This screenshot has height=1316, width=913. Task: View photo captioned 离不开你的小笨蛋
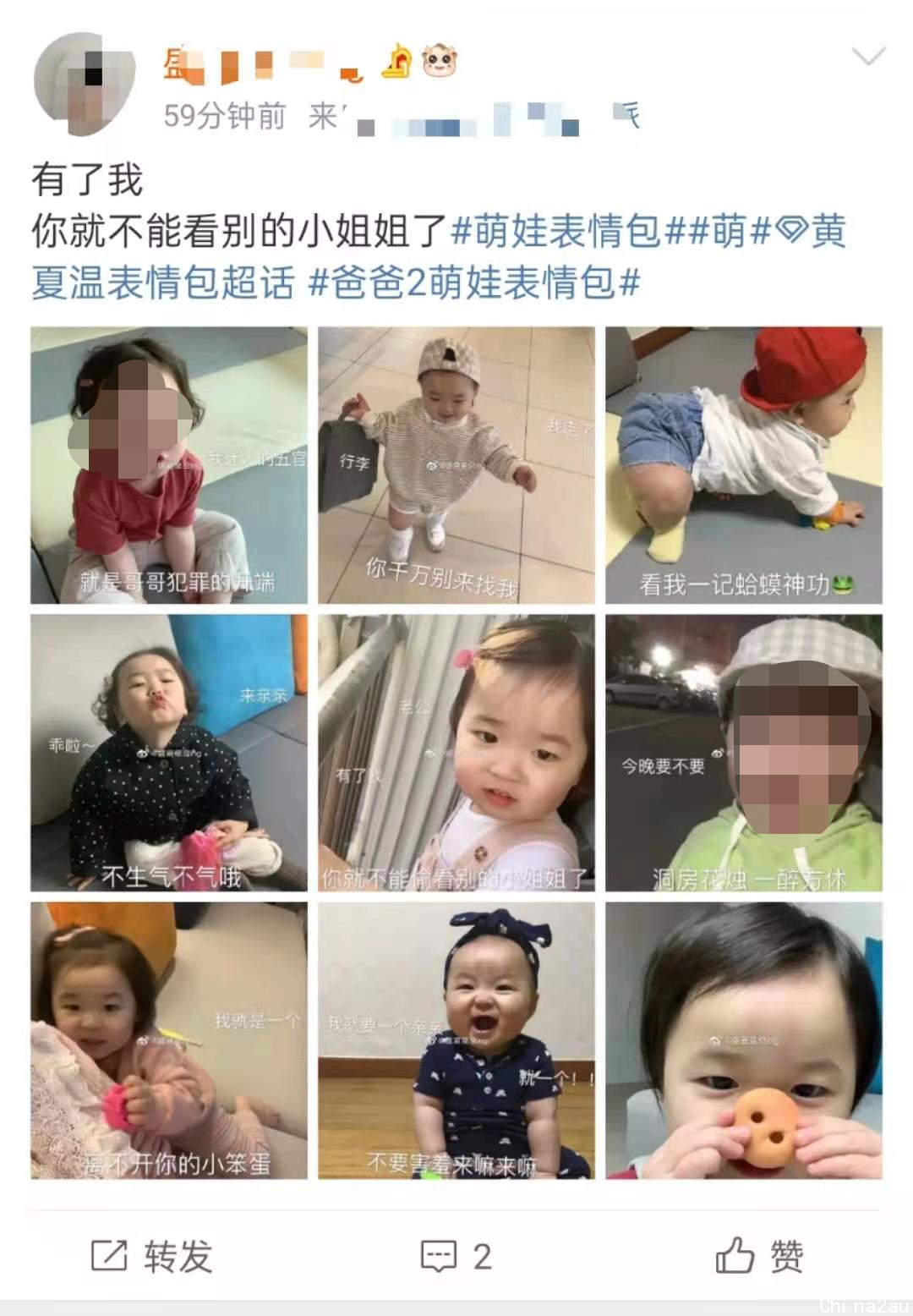pyautogui.click(x=169, y=1040)
